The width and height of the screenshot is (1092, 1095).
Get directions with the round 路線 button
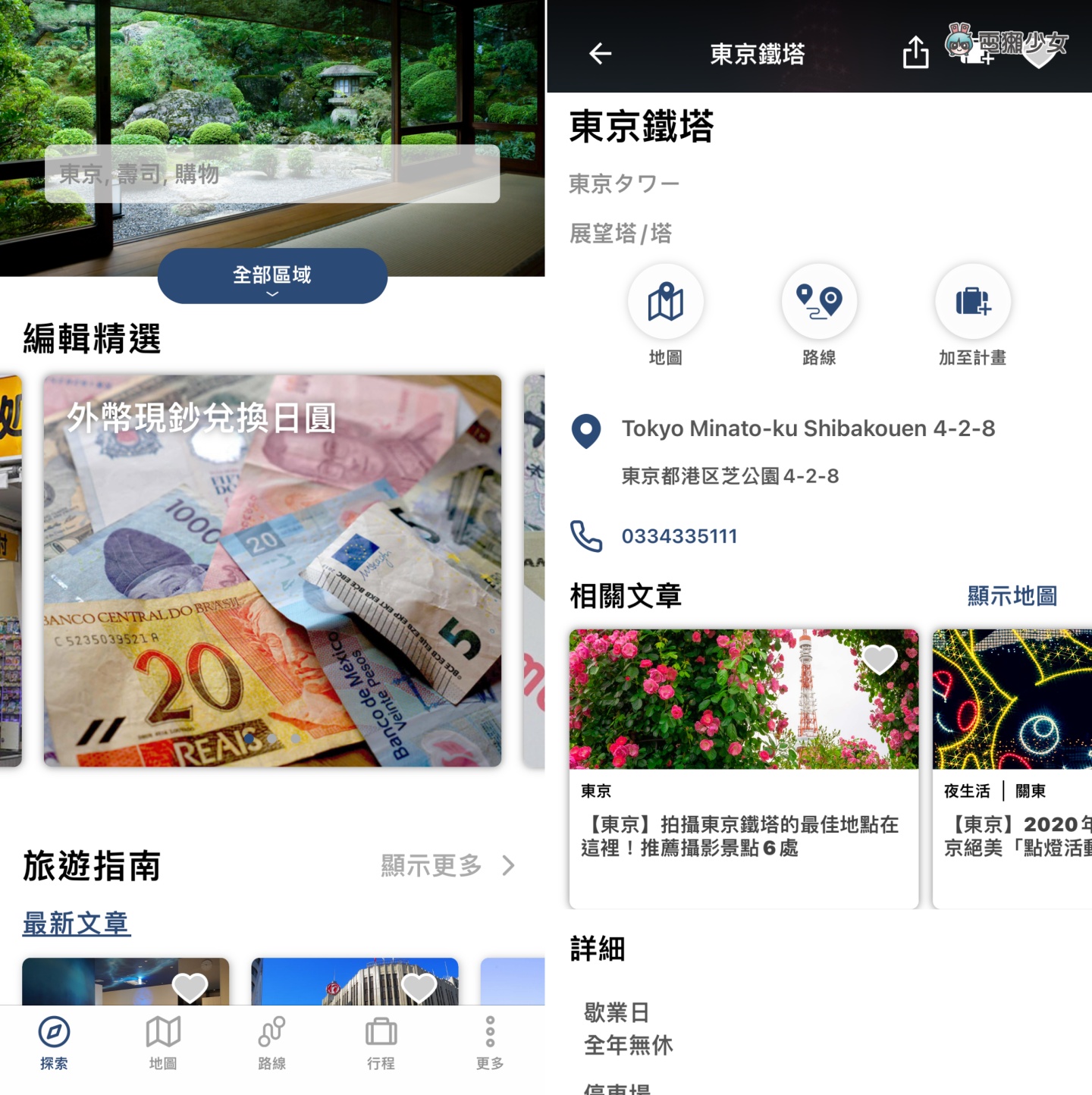tap(819, 302)
